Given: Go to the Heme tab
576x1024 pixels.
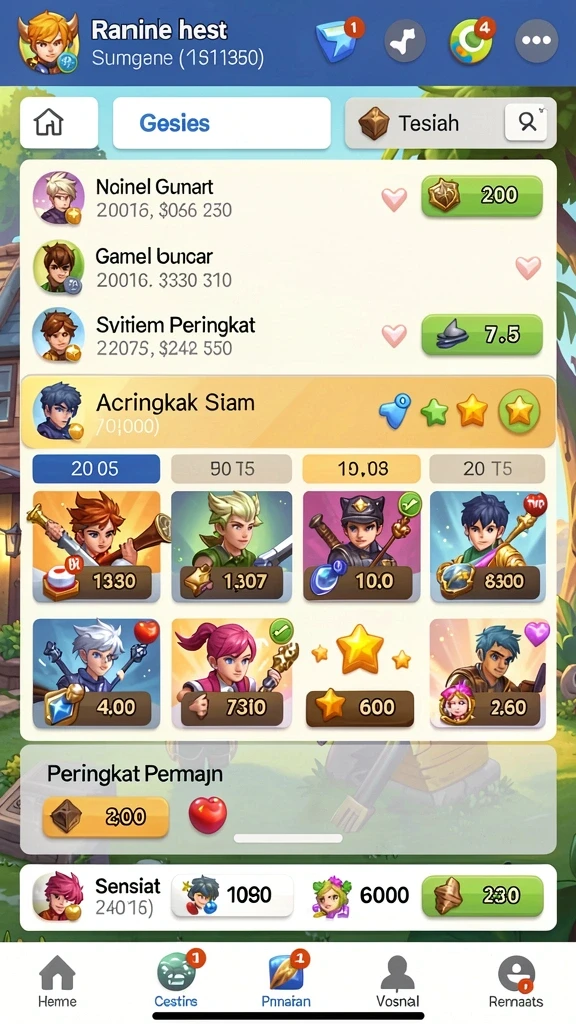Looking at the screenshot, I should pos(57,981).
